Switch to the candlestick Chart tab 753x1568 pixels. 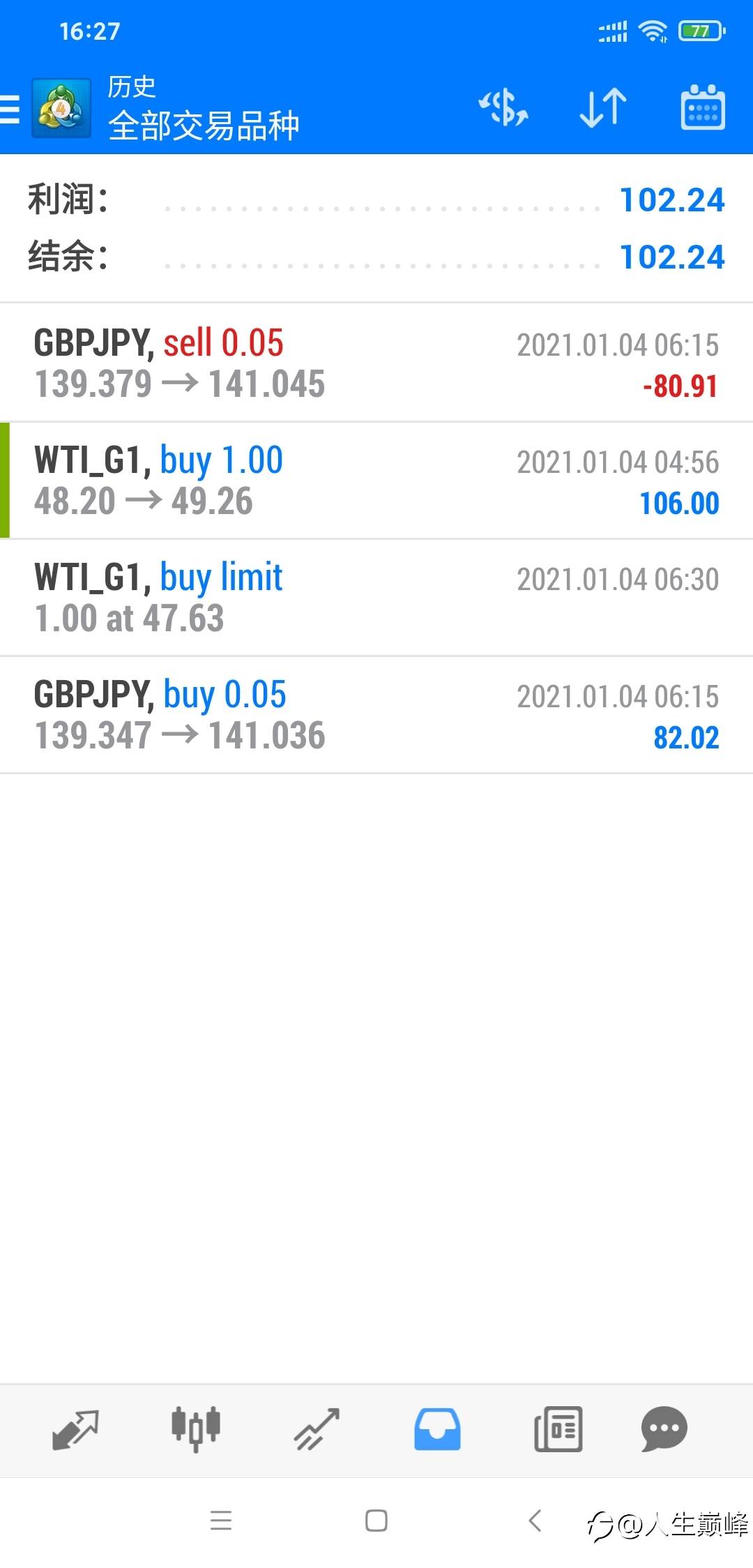[196, 1429]
